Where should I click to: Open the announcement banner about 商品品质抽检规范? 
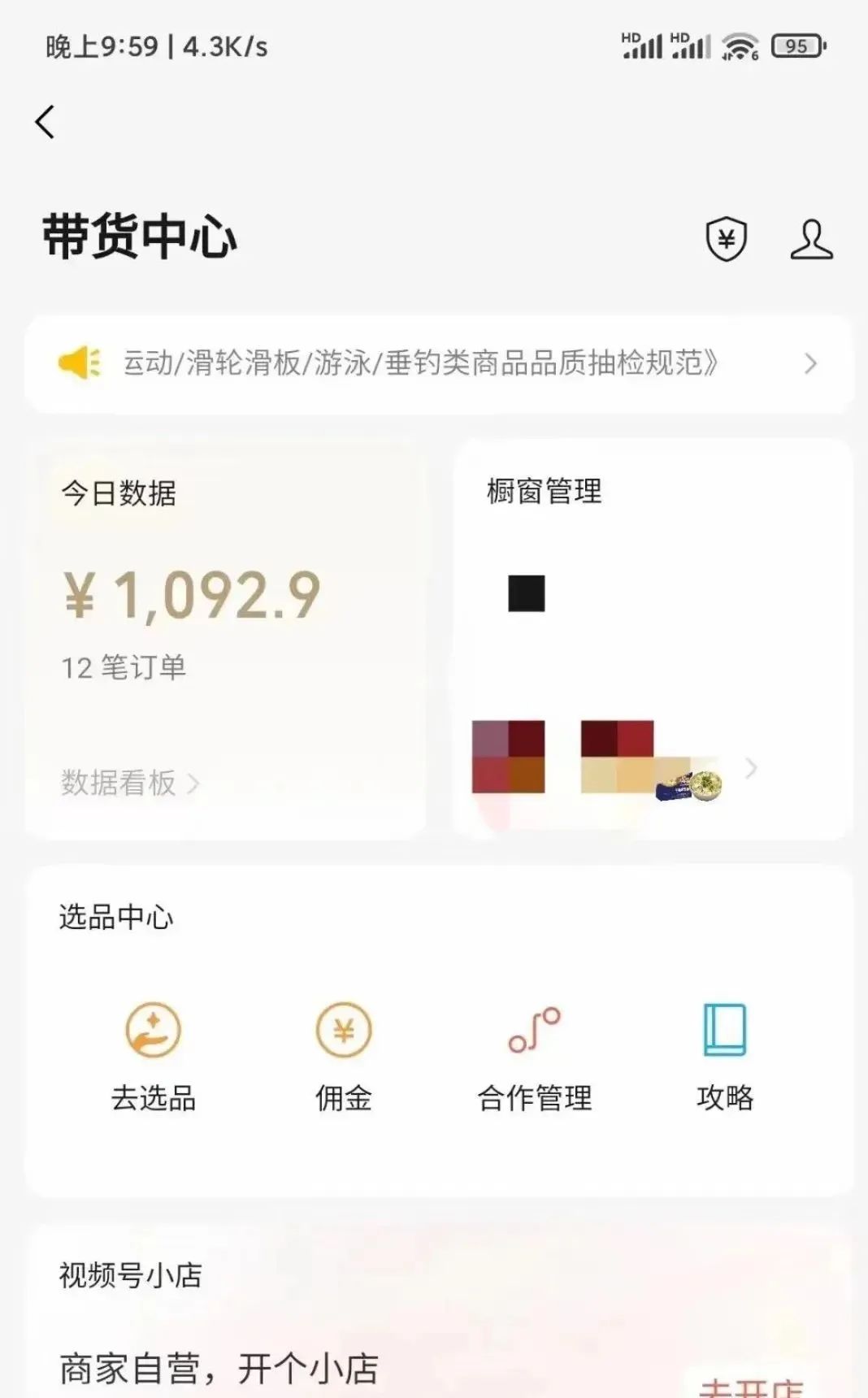[x=439, y=364]
